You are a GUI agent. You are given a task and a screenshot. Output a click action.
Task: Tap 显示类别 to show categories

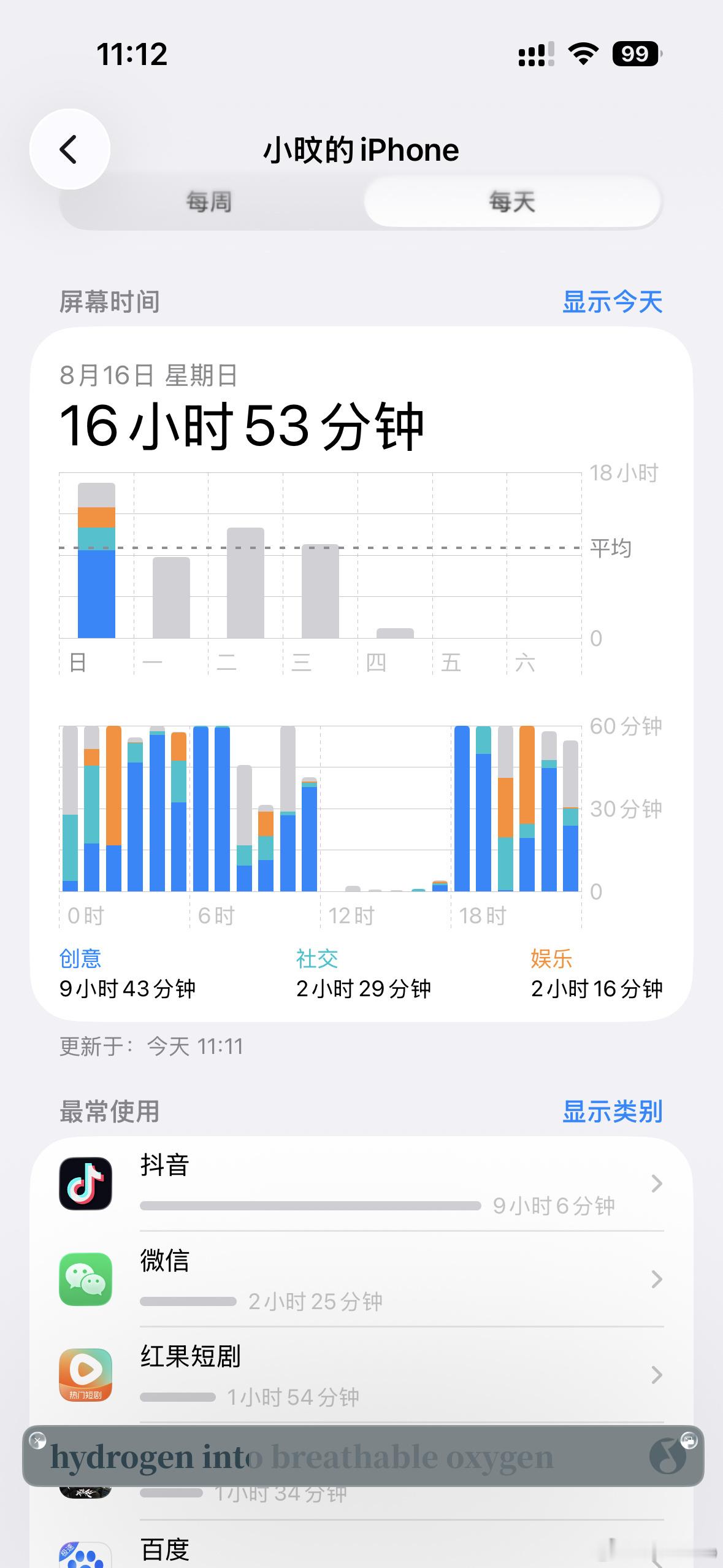[612, 1111]
